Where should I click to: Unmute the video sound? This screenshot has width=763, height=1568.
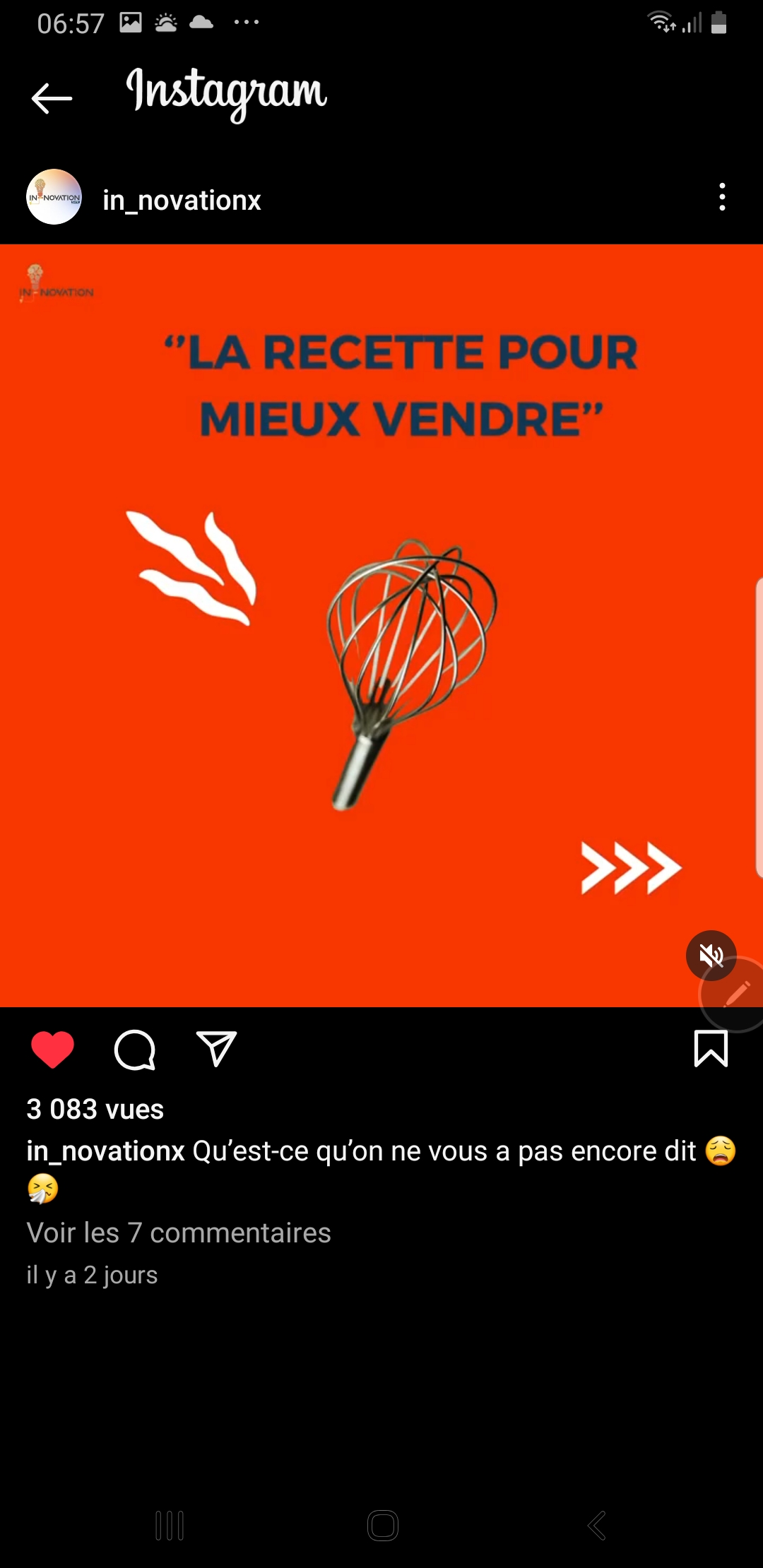pyautogui.click(x=711, y=956)
